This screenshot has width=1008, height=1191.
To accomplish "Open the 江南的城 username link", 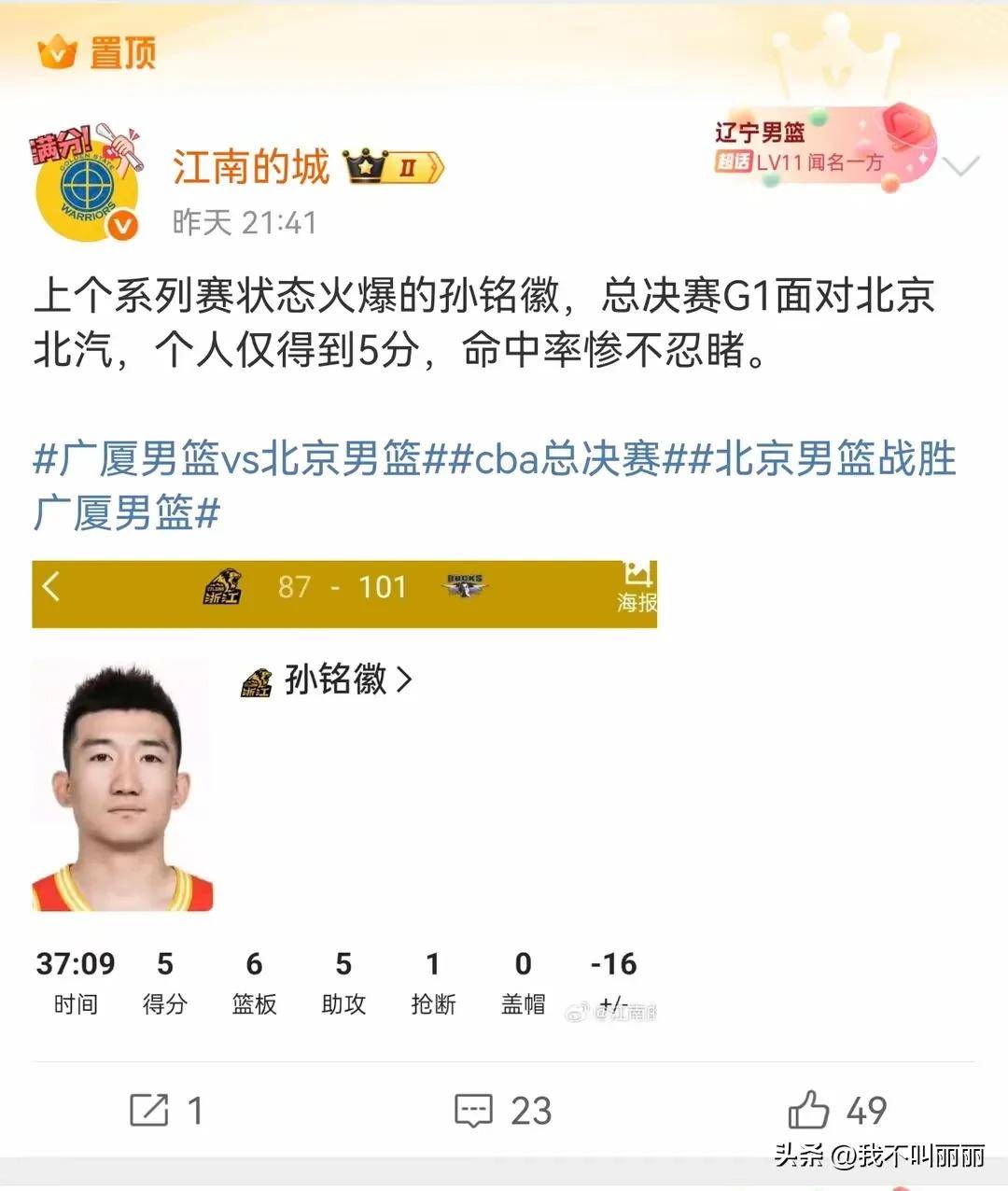I will click(x=250, y=168).
